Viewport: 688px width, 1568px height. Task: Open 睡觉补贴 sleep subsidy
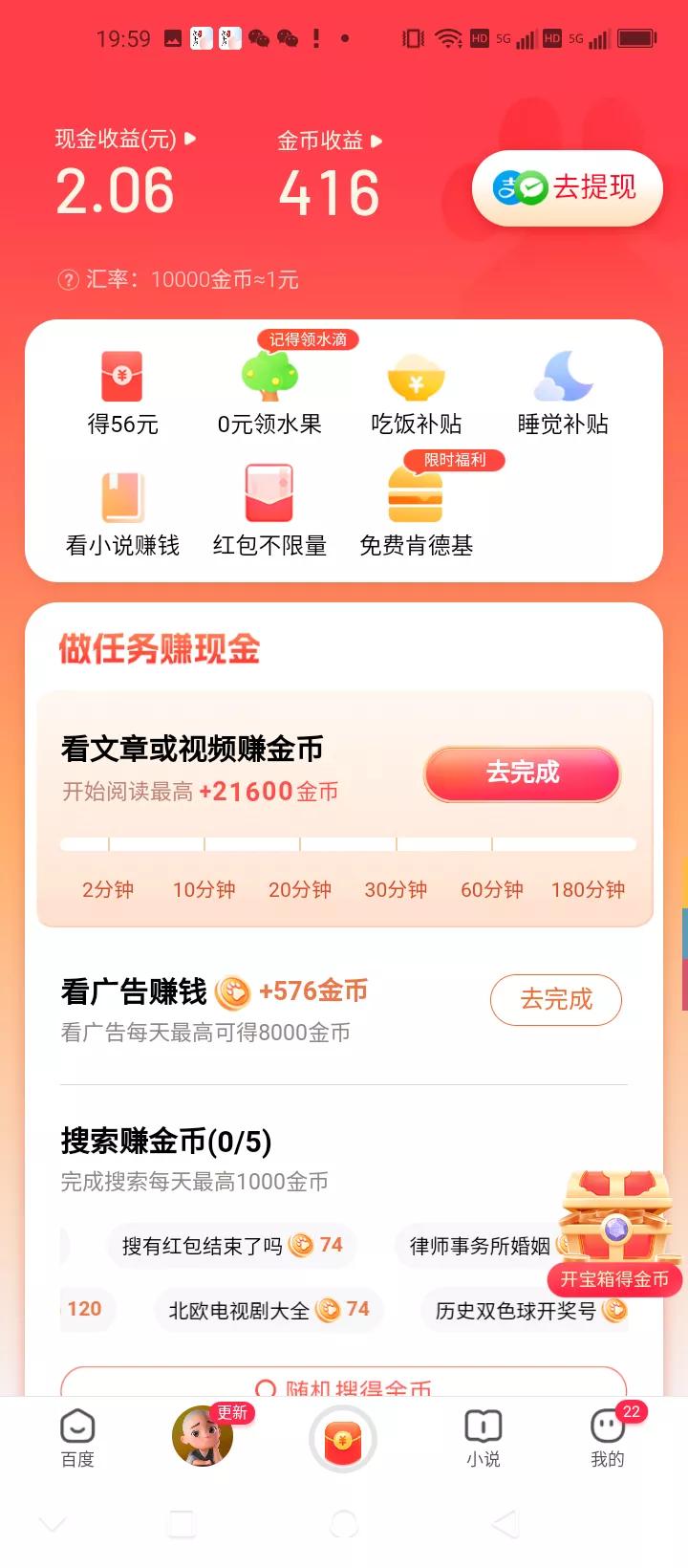click(x=563, y=392)
